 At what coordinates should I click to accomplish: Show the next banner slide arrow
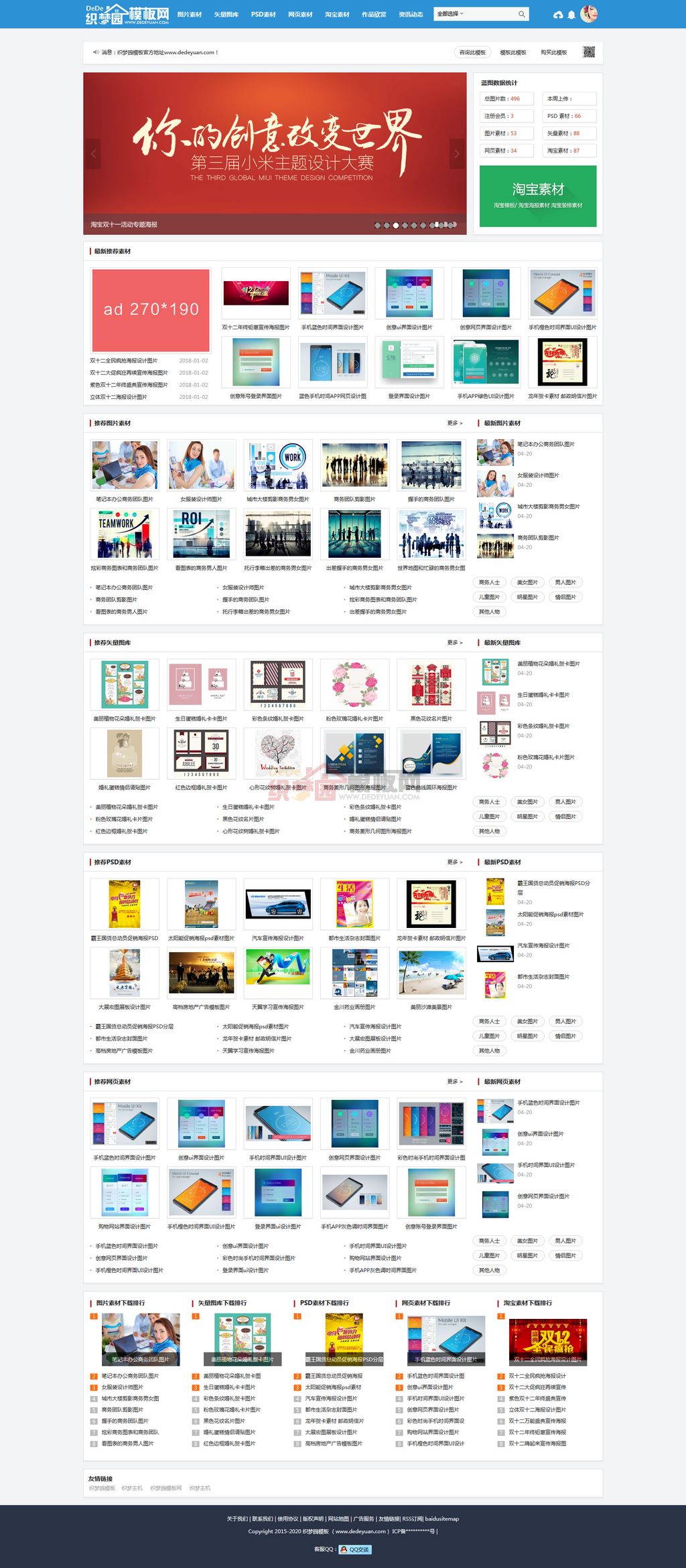[457, 154]
